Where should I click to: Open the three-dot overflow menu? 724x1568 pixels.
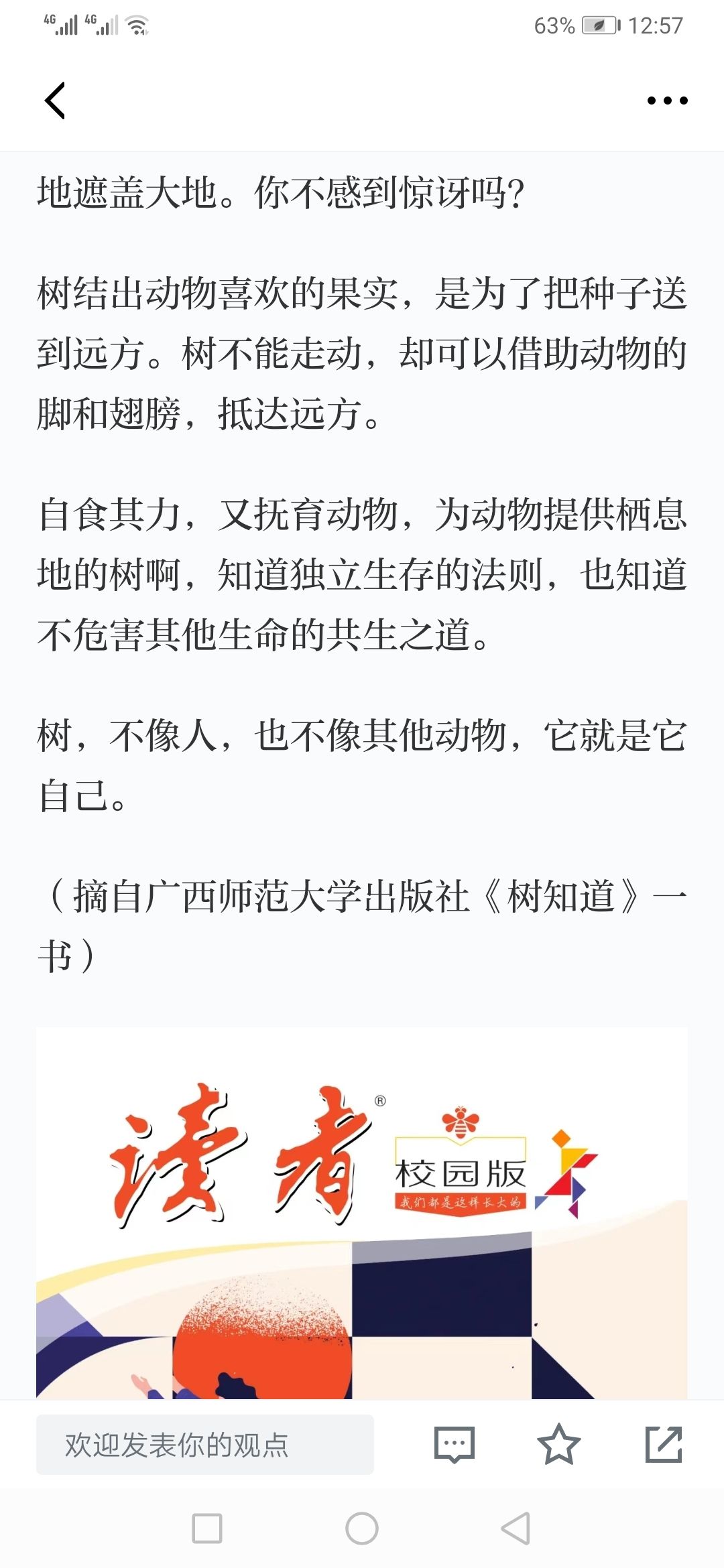(x=667, y=101)
